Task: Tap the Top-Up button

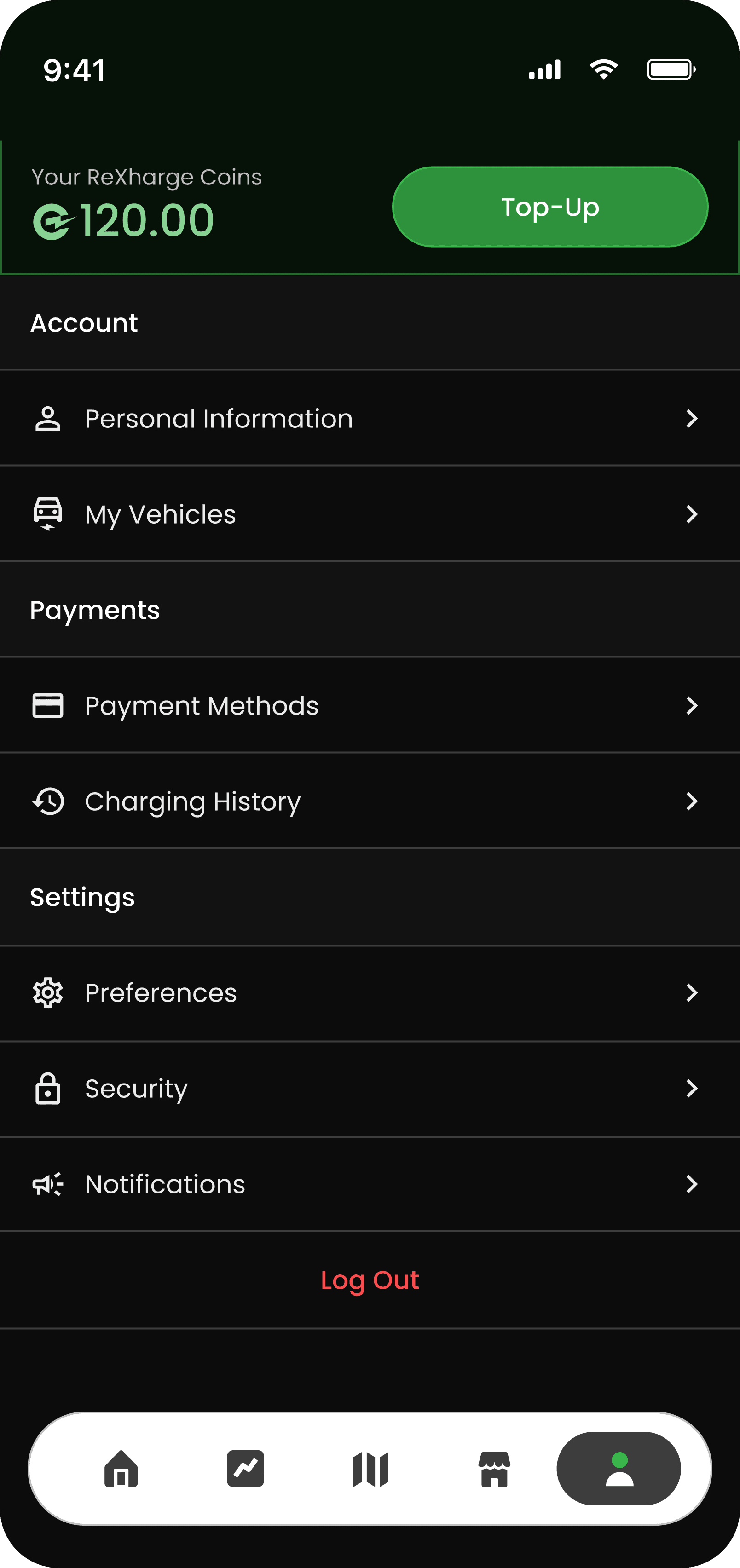Action: click(549, 207)
